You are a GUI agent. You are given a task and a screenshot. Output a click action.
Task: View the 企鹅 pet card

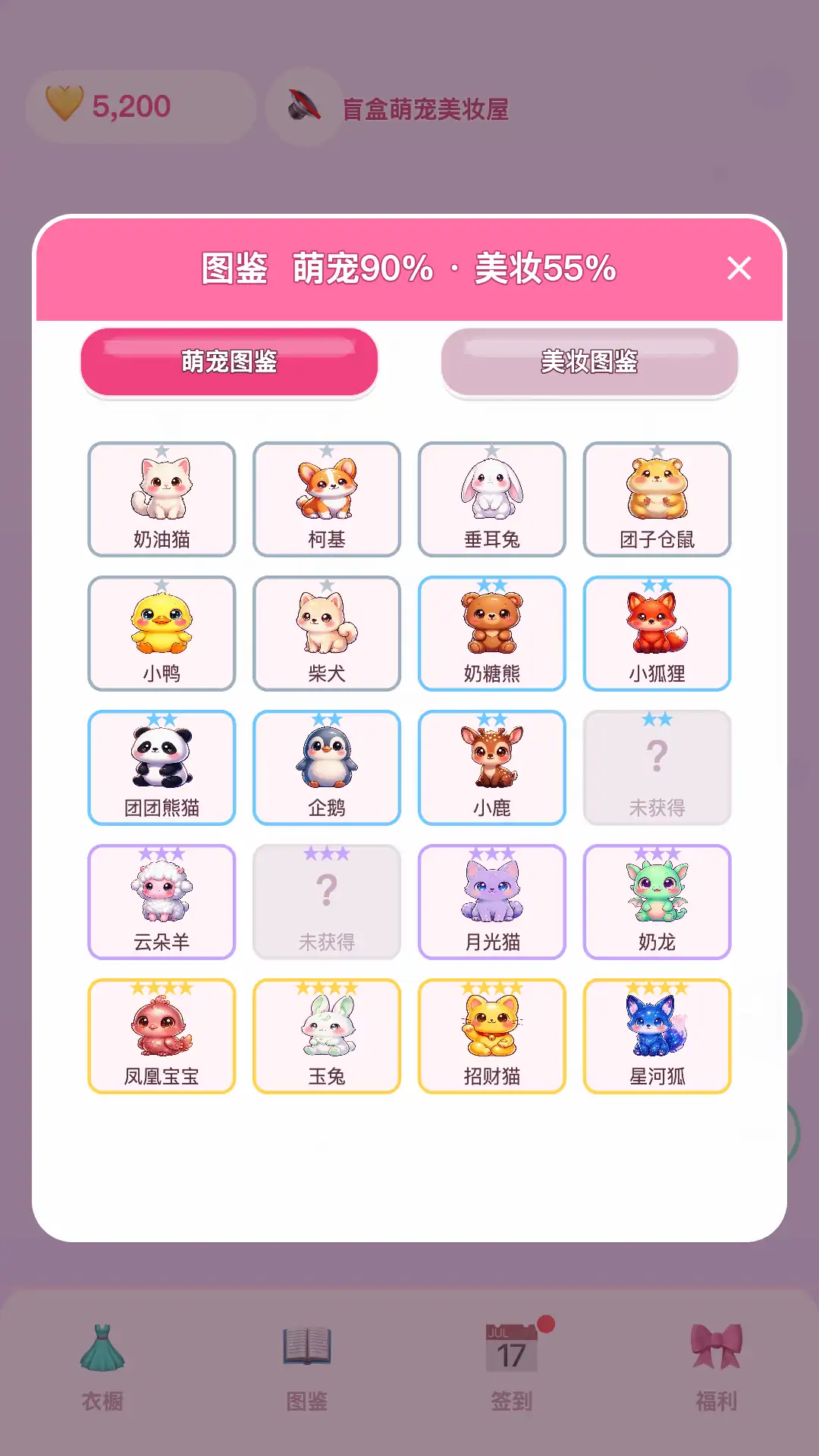click(x=327, y=767)
